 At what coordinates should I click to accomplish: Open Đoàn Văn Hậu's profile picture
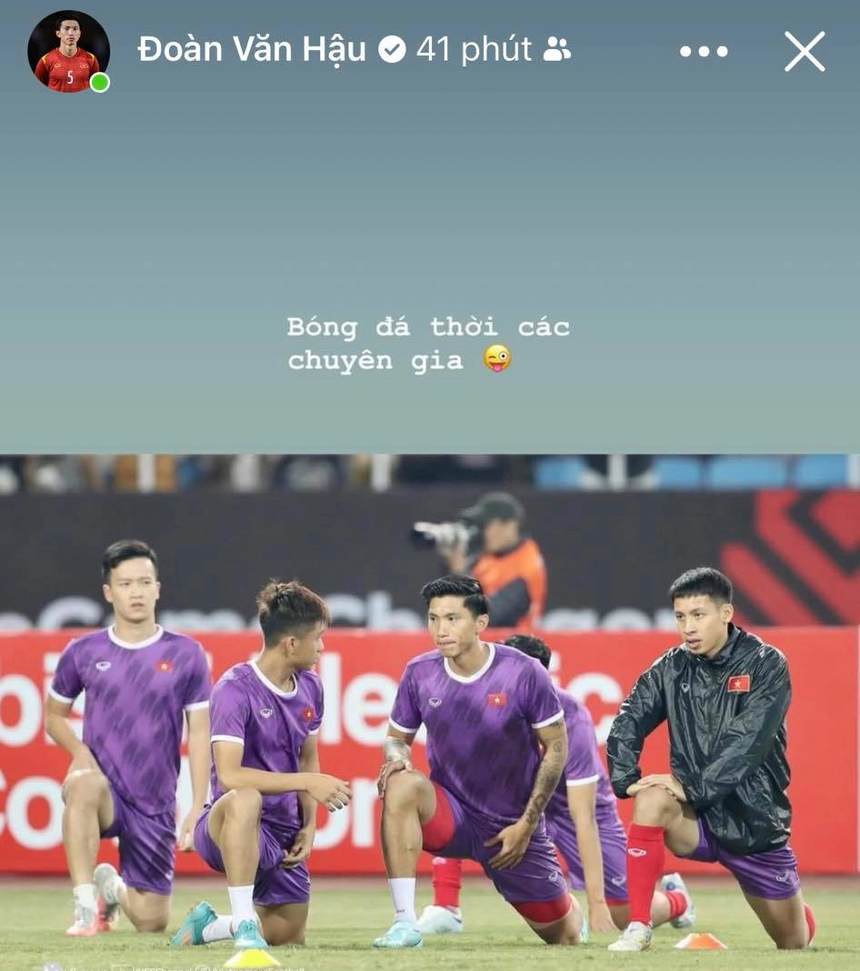pyautogui.click(x=67, y=51)
